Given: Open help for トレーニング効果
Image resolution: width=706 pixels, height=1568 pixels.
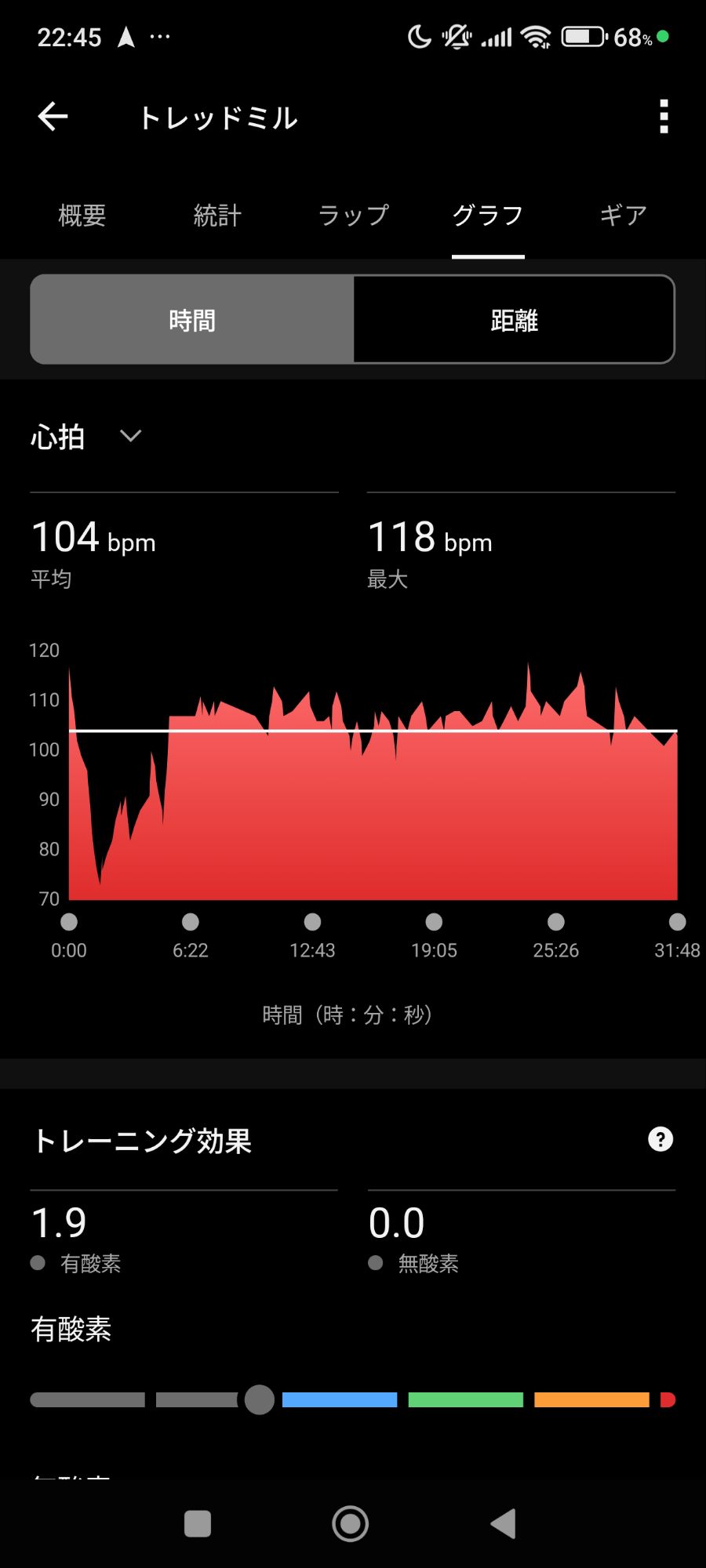Looking at the screenshot, I should (x=661, y=1139).
